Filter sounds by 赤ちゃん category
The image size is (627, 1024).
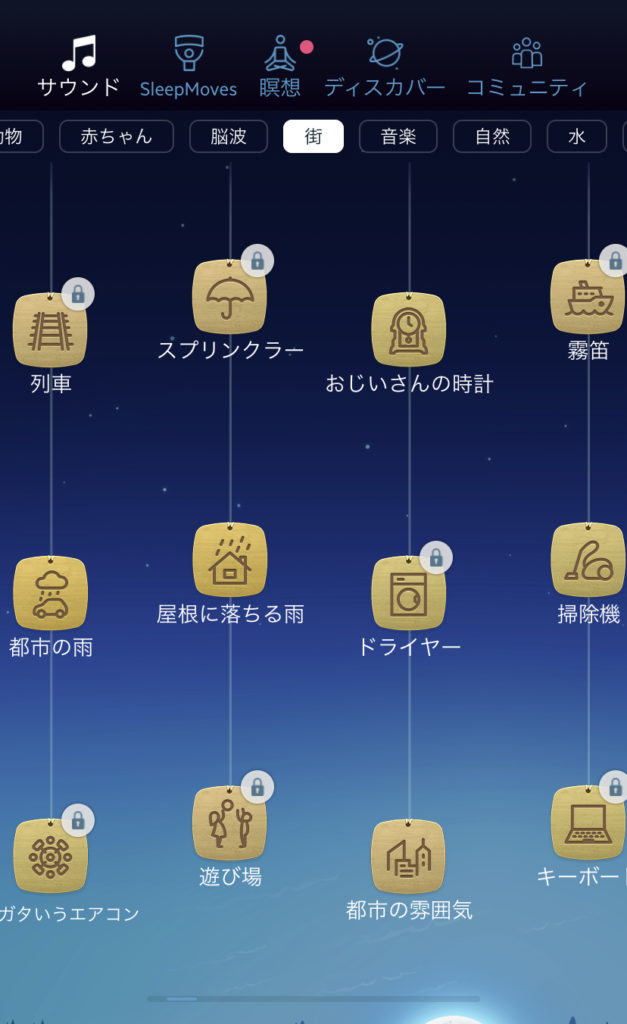pyautogui.click(x=116, y=136)
